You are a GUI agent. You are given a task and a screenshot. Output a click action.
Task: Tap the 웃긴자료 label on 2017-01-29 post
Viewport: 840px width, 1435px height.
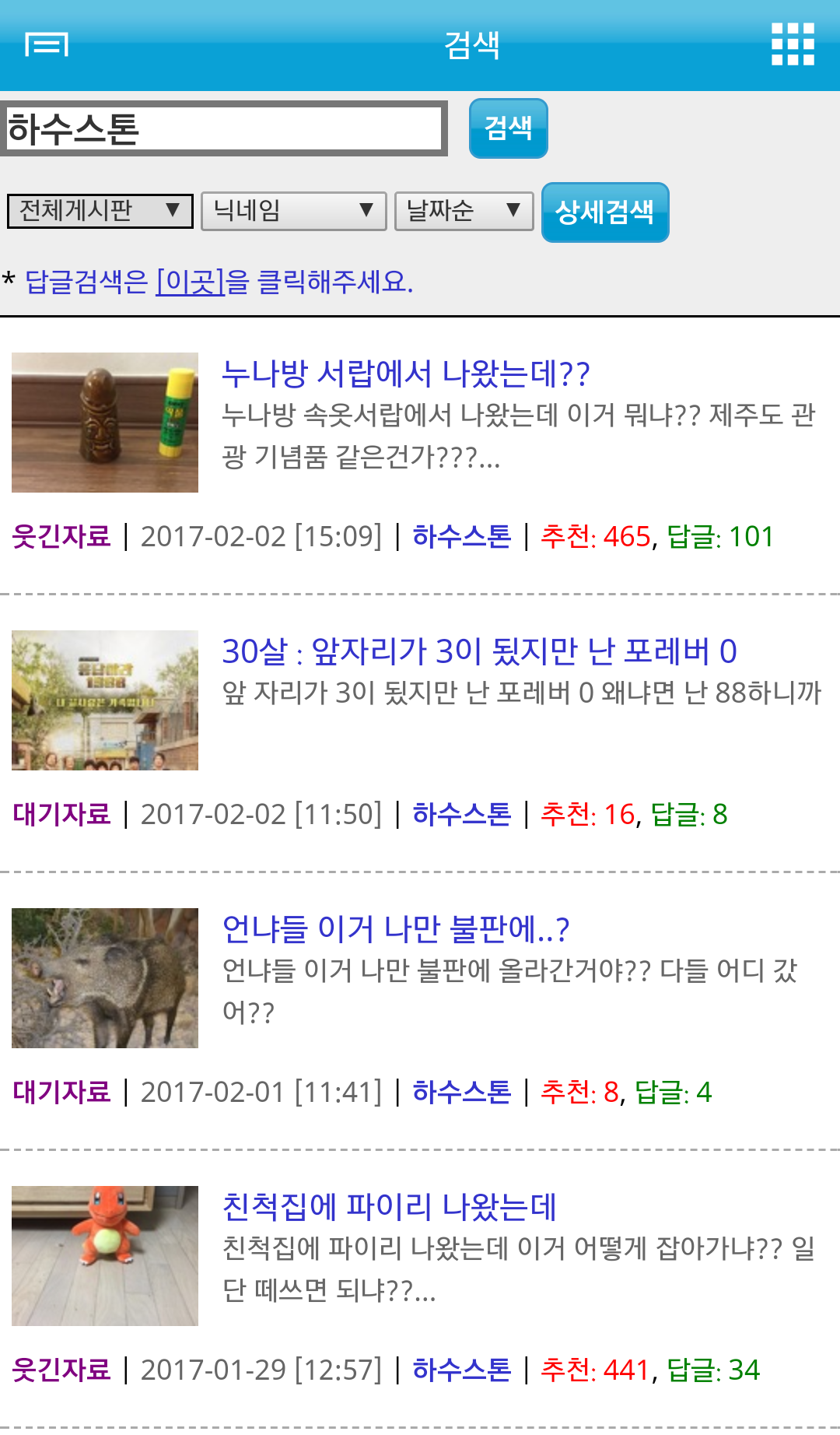pyautogui.click(x=61, y=1370)
